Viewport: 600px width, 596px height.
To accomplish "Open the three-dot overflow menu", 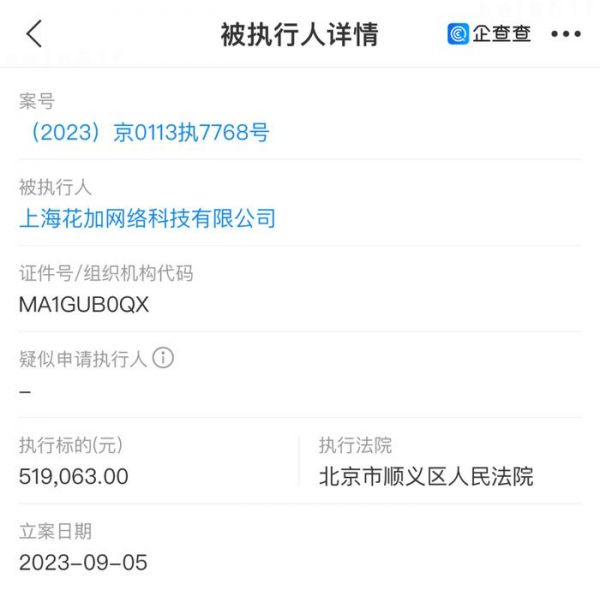I will pyautogui.click(x=565, y=34).
